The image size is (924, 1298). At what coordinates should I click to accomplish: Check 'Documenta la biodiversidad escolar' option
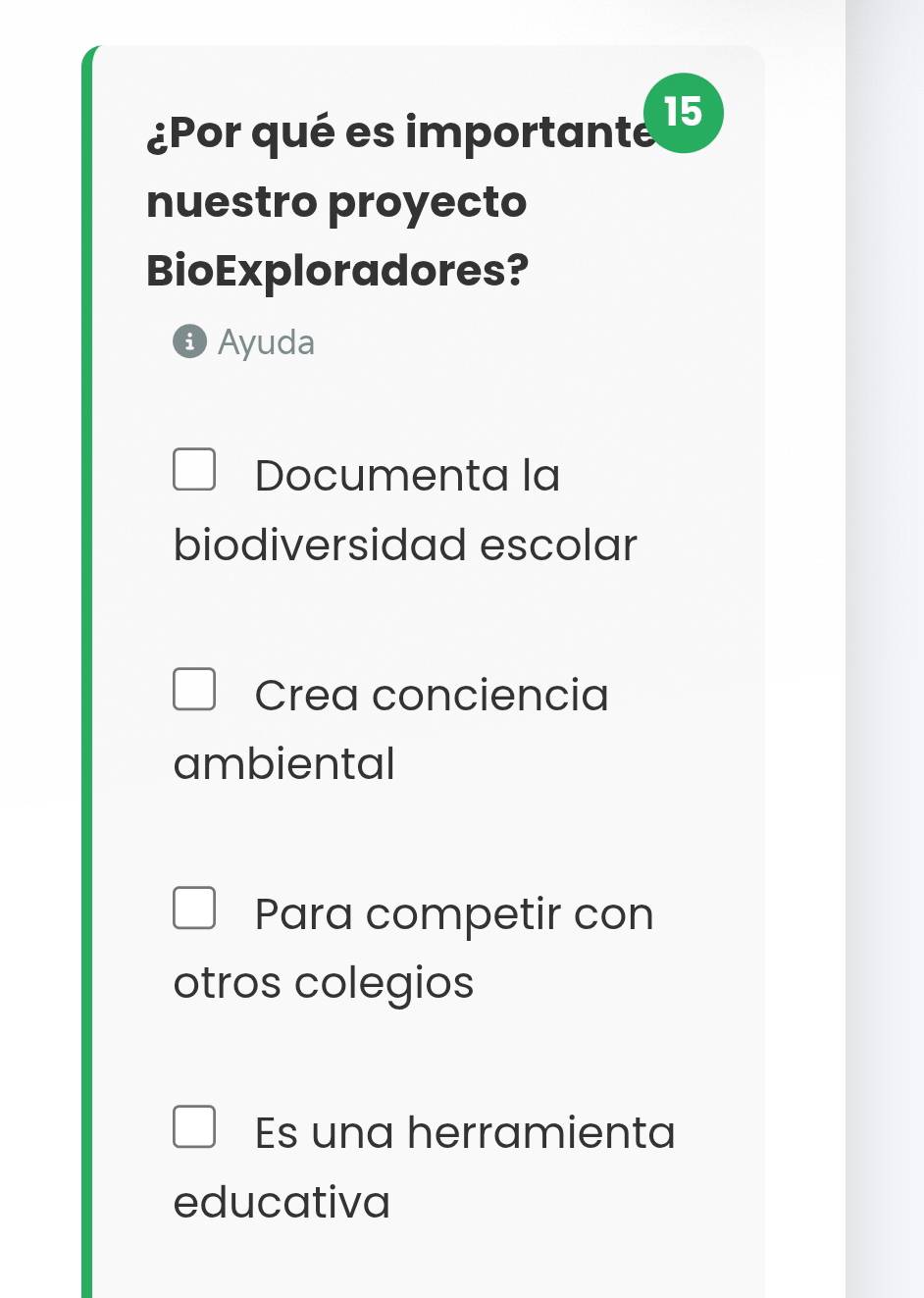pyautogui.click(x=194, y=470)
